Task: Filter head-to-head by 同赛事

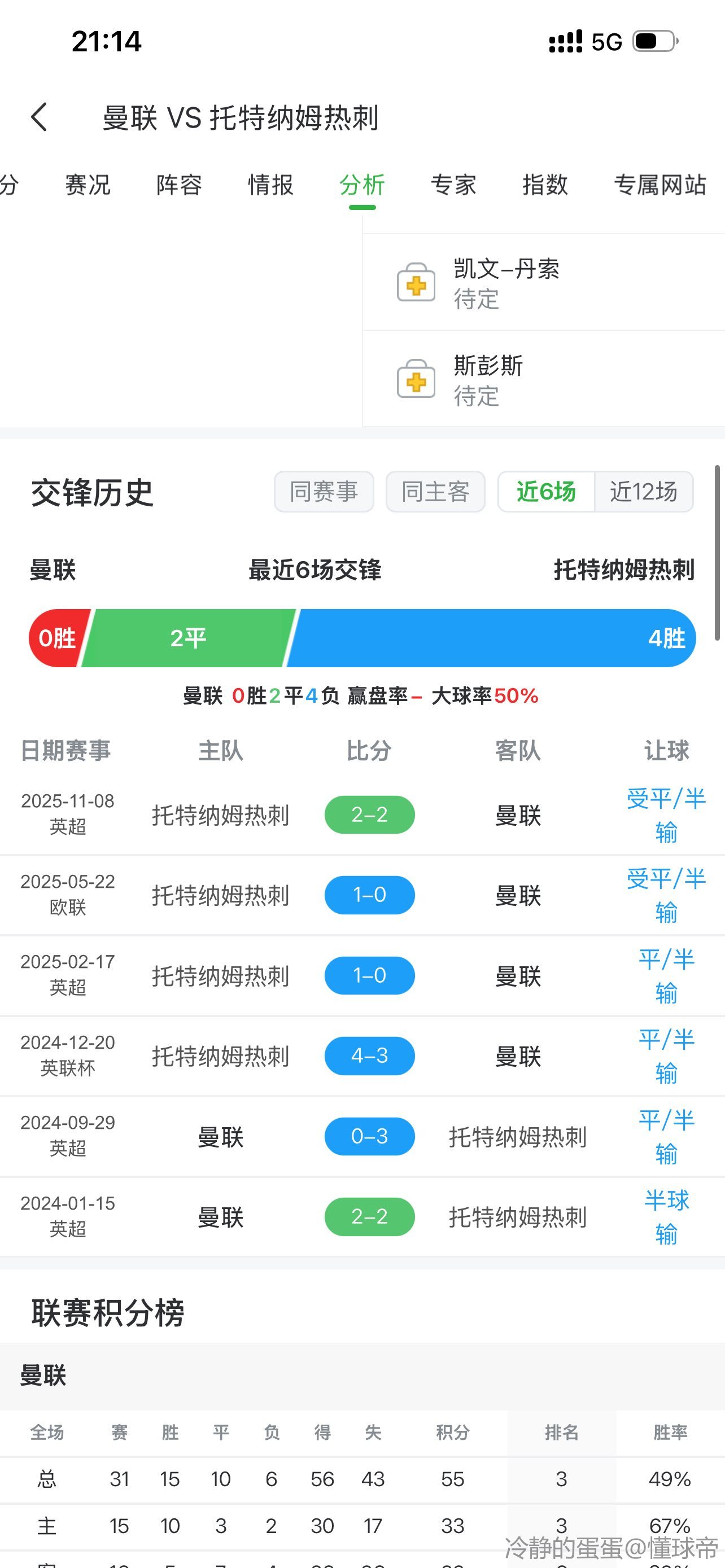Action: pyautogui.click(x=324, y=491)
